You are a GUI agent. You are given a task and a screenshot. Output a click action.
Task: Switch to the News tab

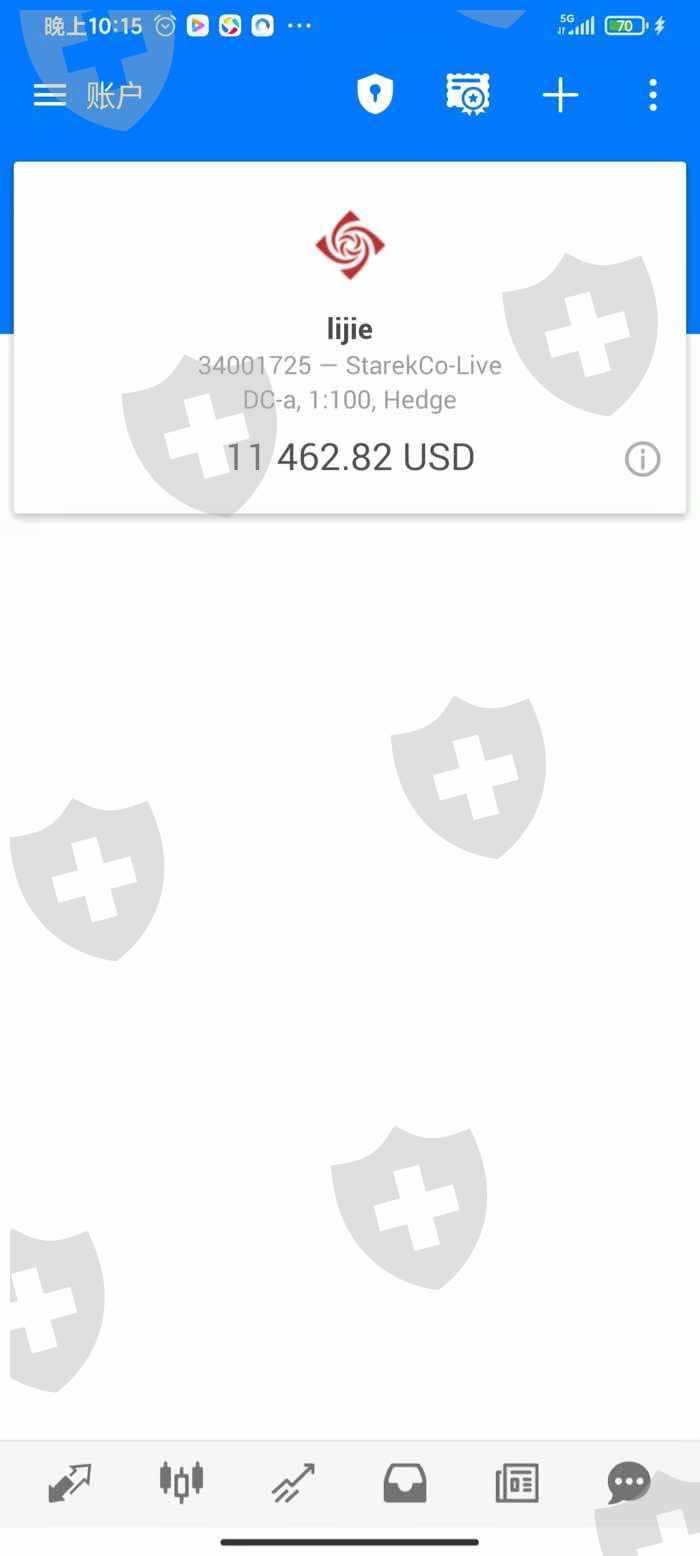click(x=517, y=1483)
